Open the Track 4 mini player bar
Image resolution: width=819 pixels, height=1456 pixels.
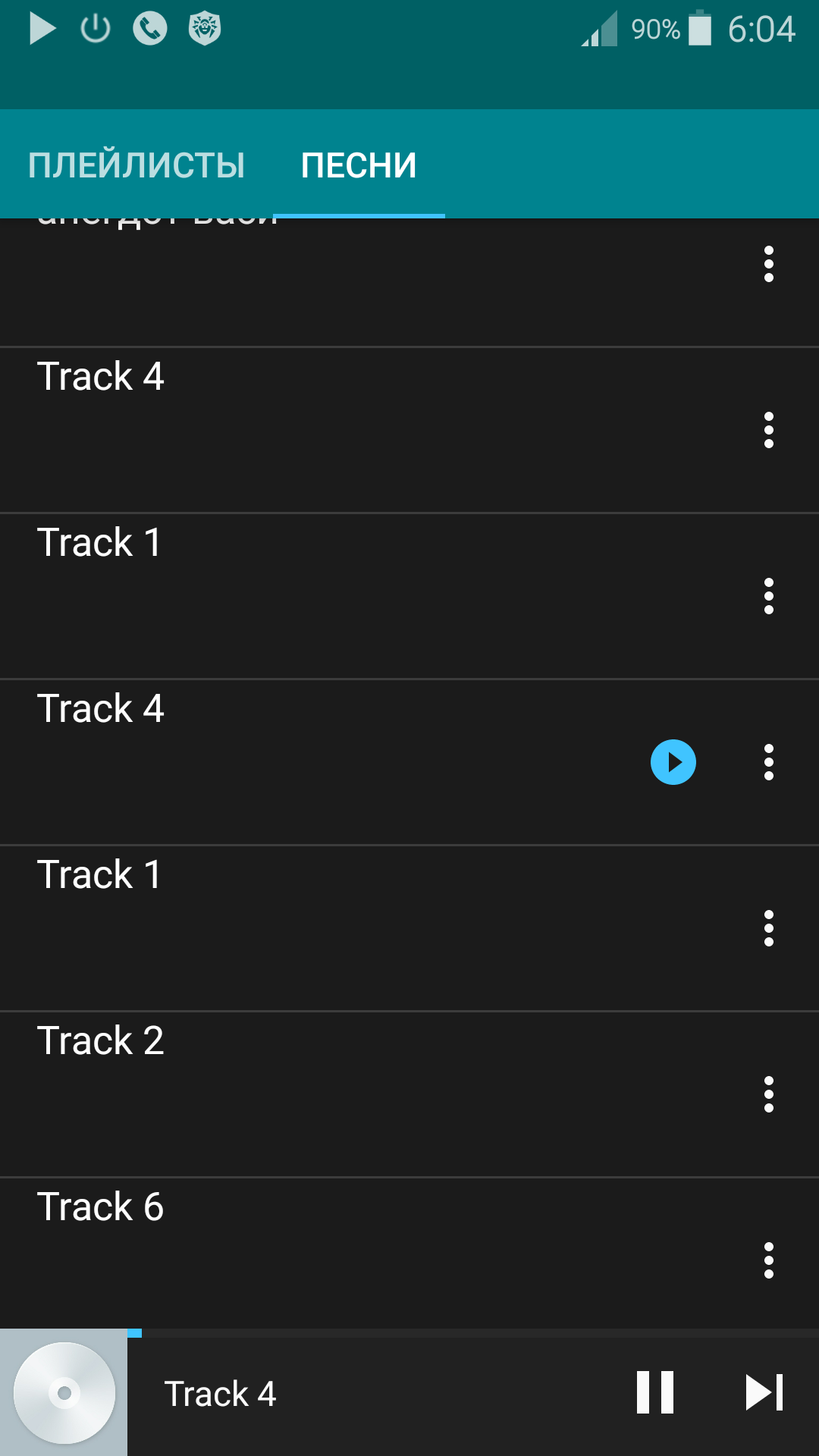(379, 1394)
